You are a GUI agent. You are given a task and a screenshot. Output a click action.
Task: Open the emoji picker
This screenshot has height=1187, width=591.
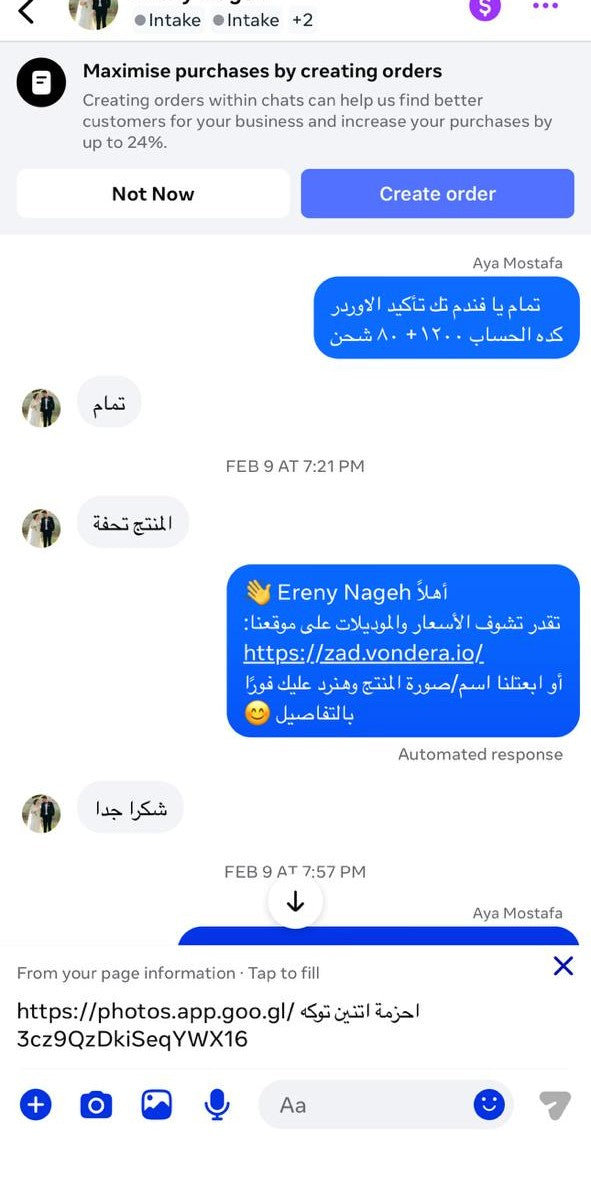(x=489, y=1105)
